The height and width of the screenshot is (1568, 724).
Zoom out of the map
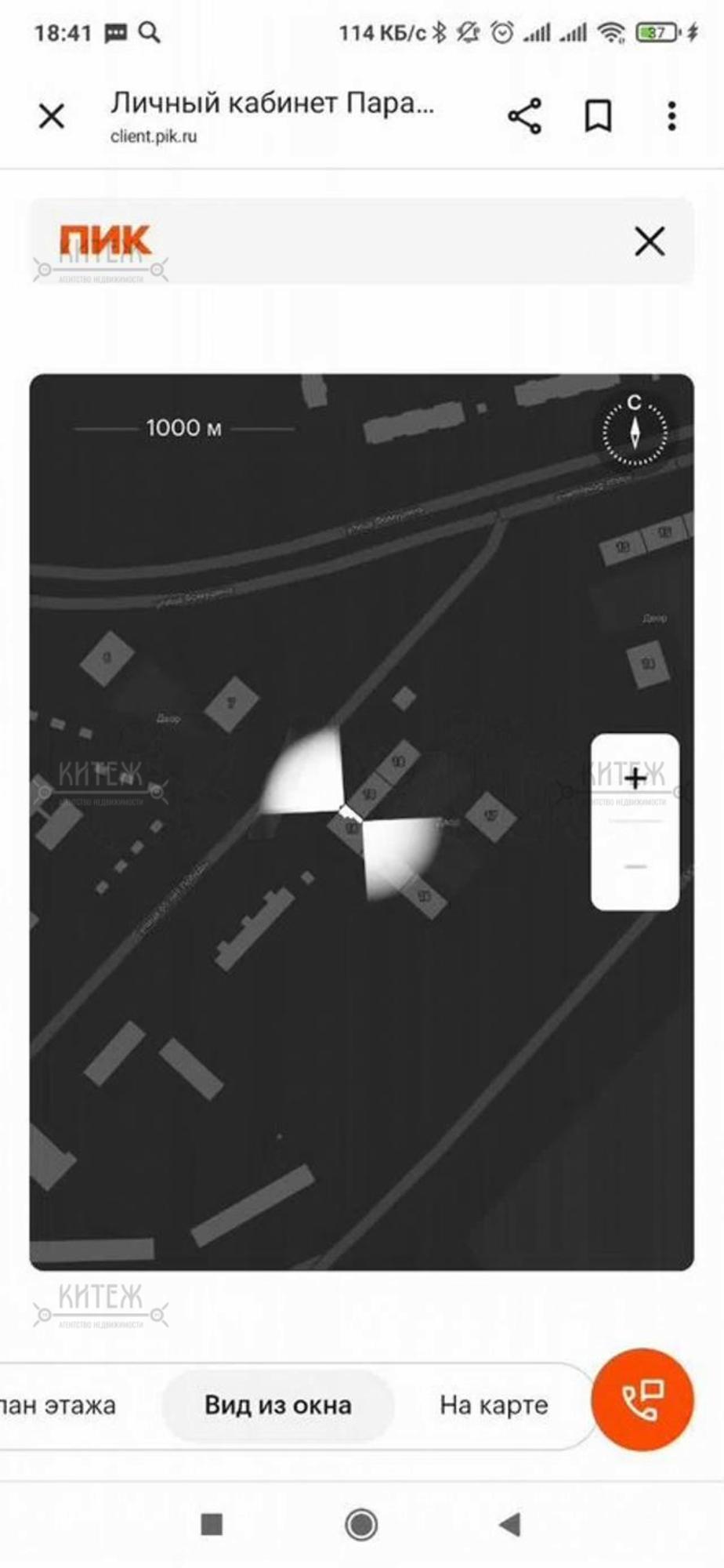pyautogui.click(x=635, y=866)
